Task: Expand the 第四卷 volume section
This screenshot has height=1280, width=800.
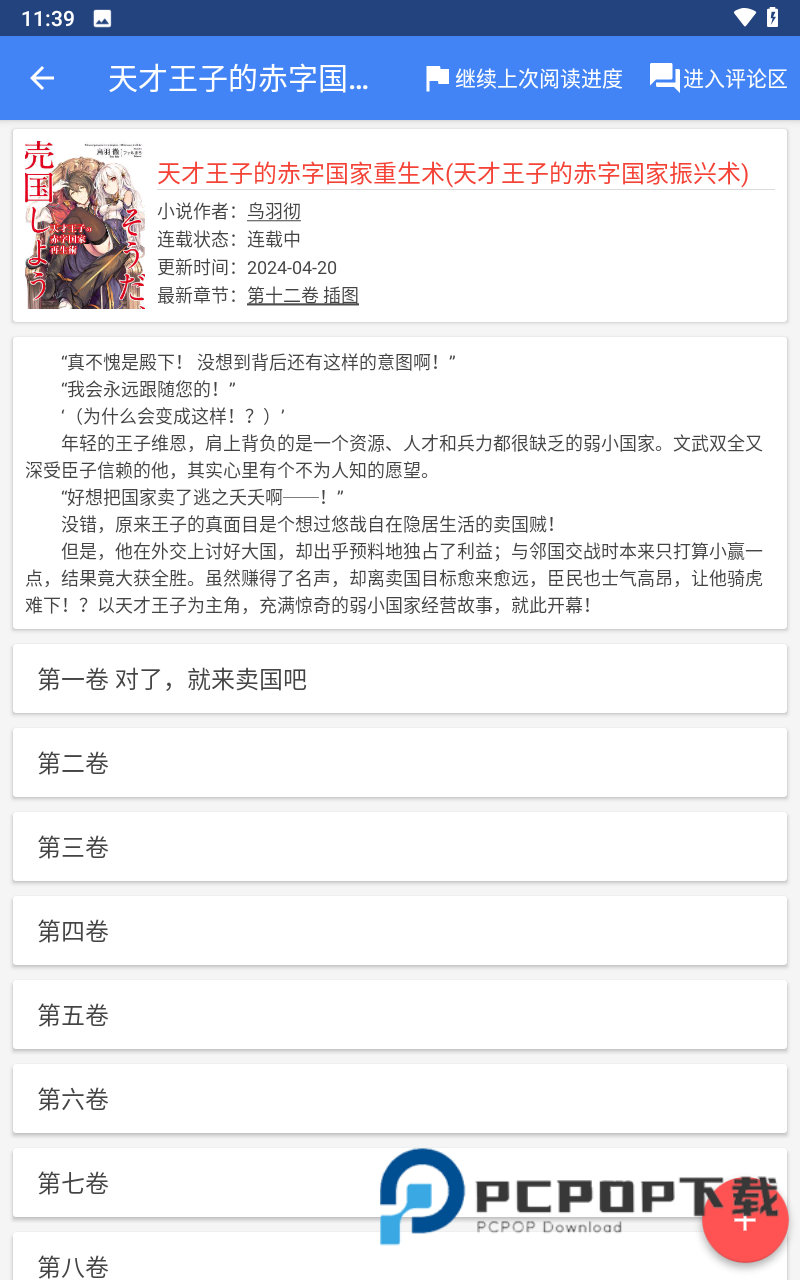Action: pyautogui.click(x=400, y=931)
